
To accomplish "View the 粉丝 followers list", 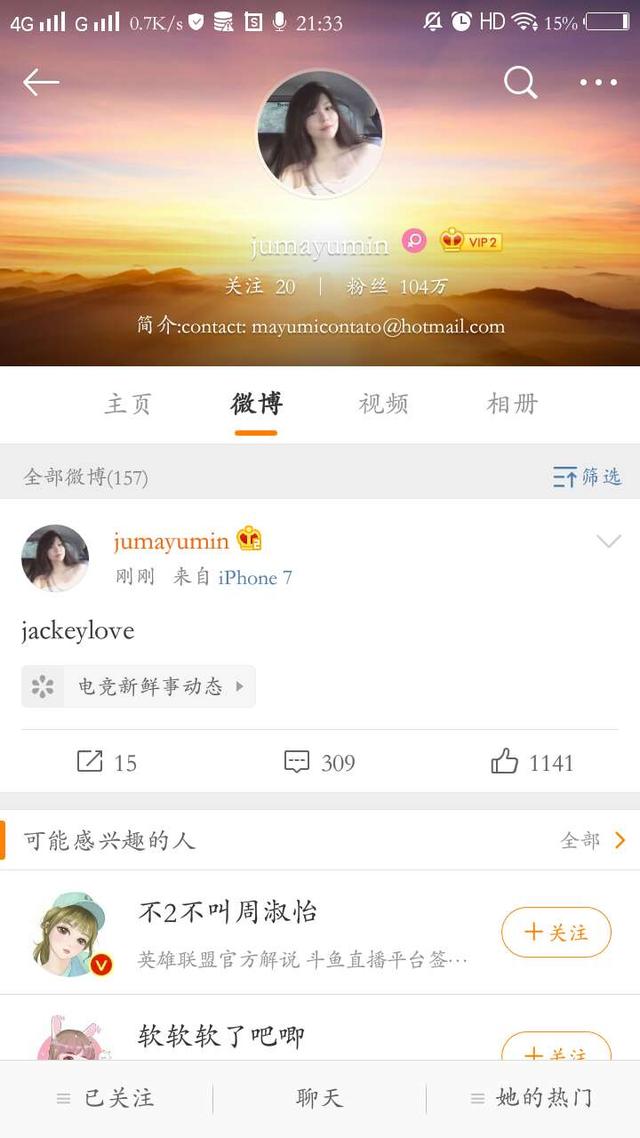I will [x=396, y=287].
